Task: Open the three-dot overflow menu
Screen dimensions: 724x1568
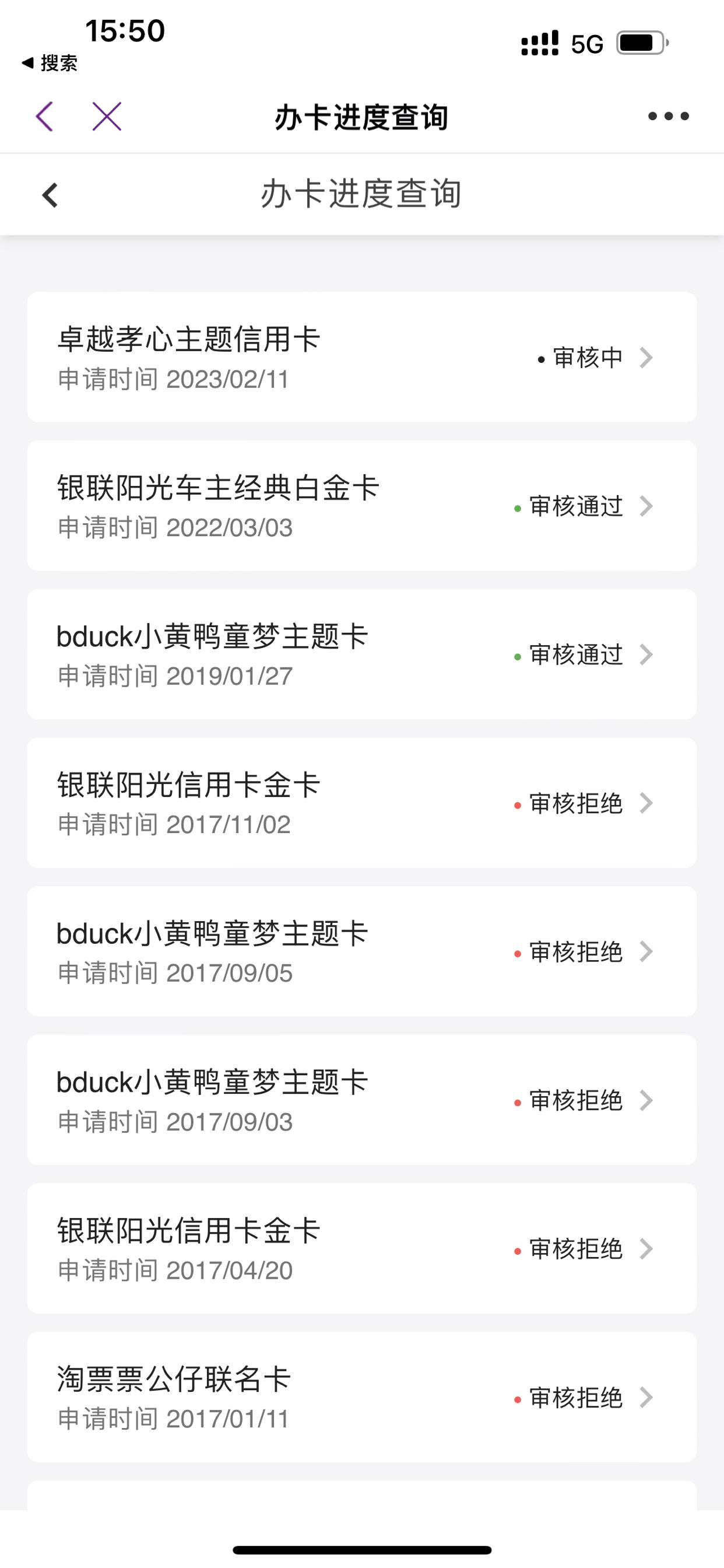Action: point(668,116)
